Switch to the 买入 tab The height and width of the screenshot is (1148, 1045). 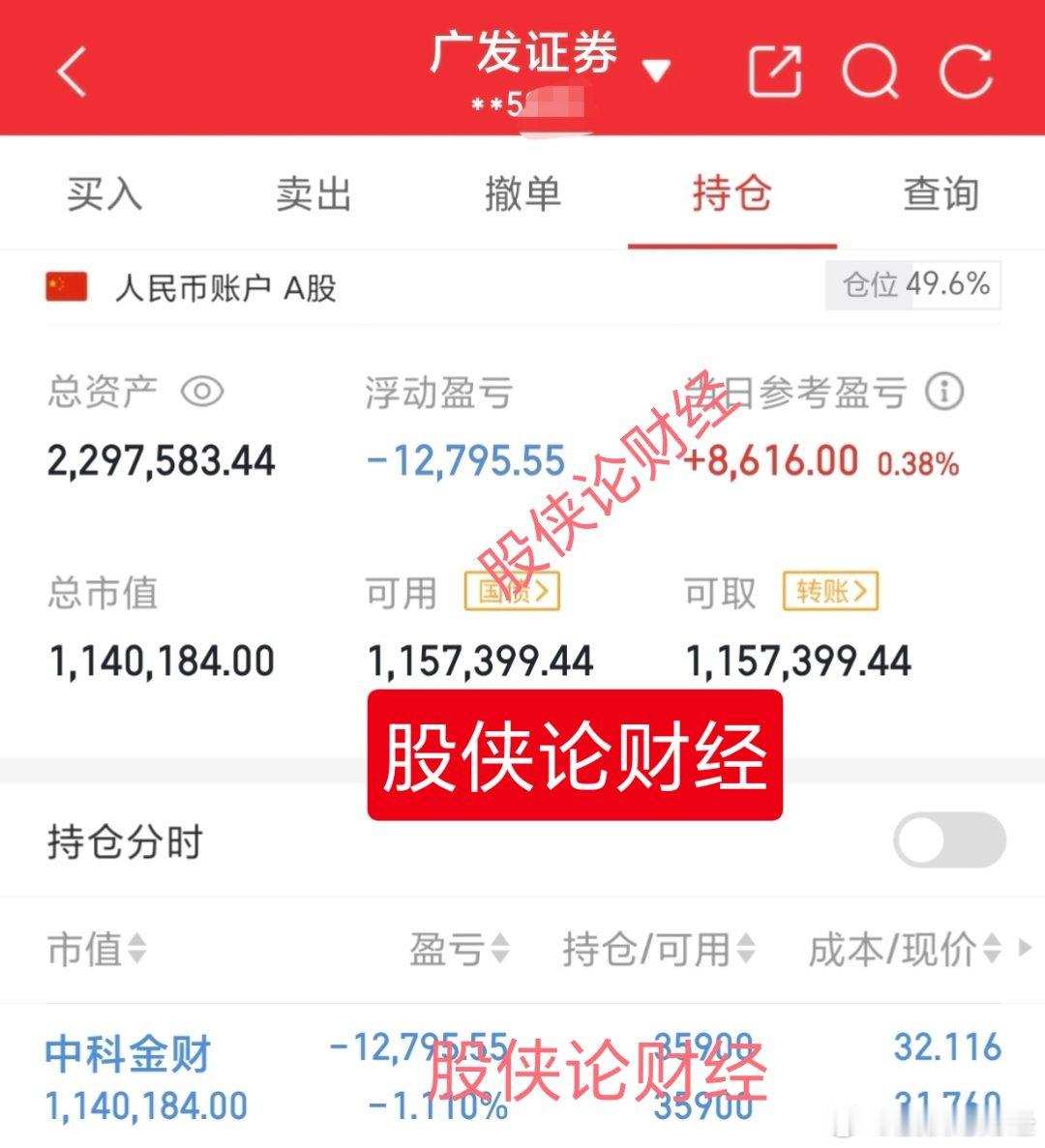click(104, 193)
